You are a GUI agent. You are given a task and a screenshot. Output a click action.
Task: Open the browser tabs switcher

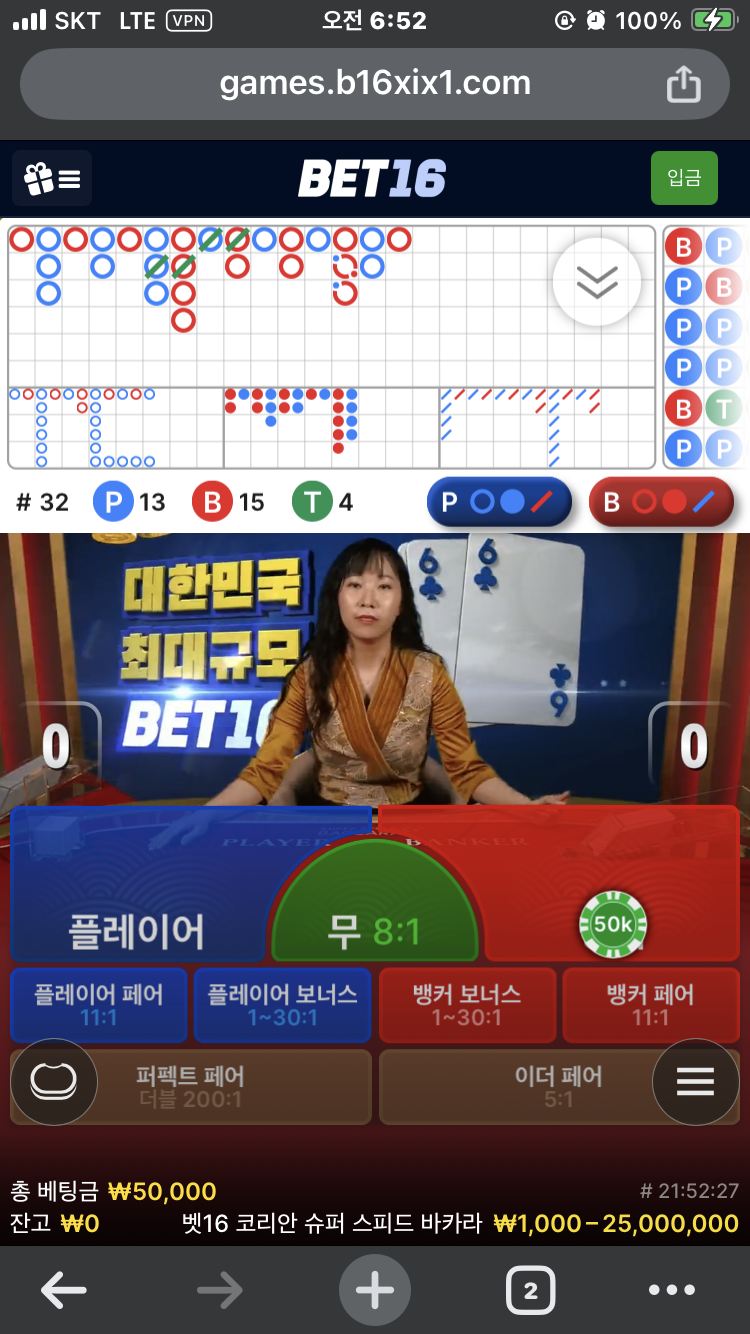[x=530, y=1291]
